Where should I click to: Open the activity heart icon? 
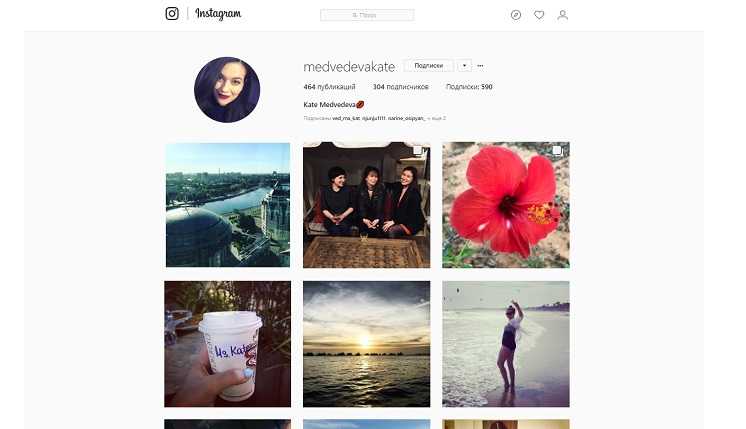539,15
